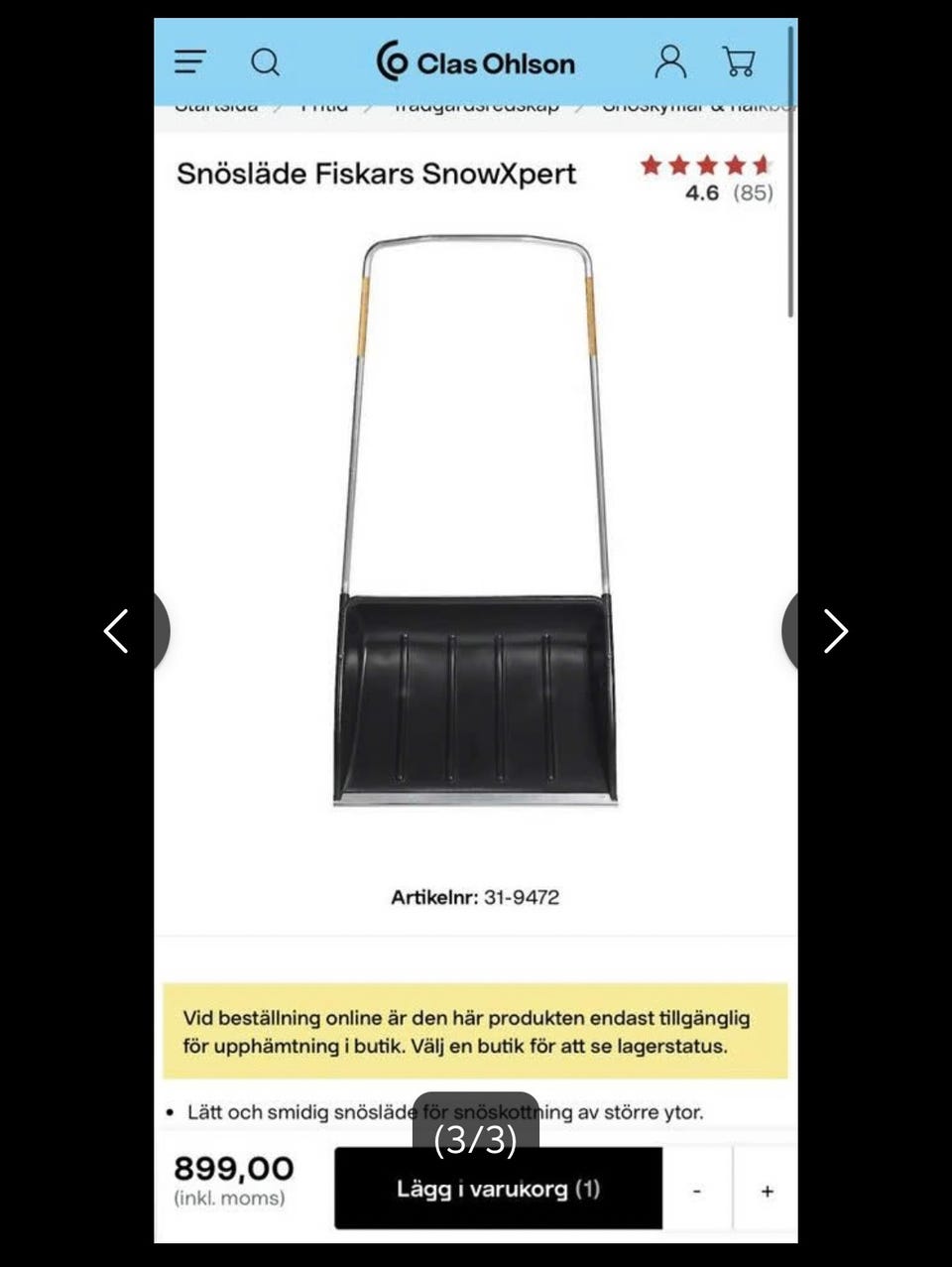Open the account profile icon
Viewport: 952px width, 1267px height.
(x=670, y=62)
